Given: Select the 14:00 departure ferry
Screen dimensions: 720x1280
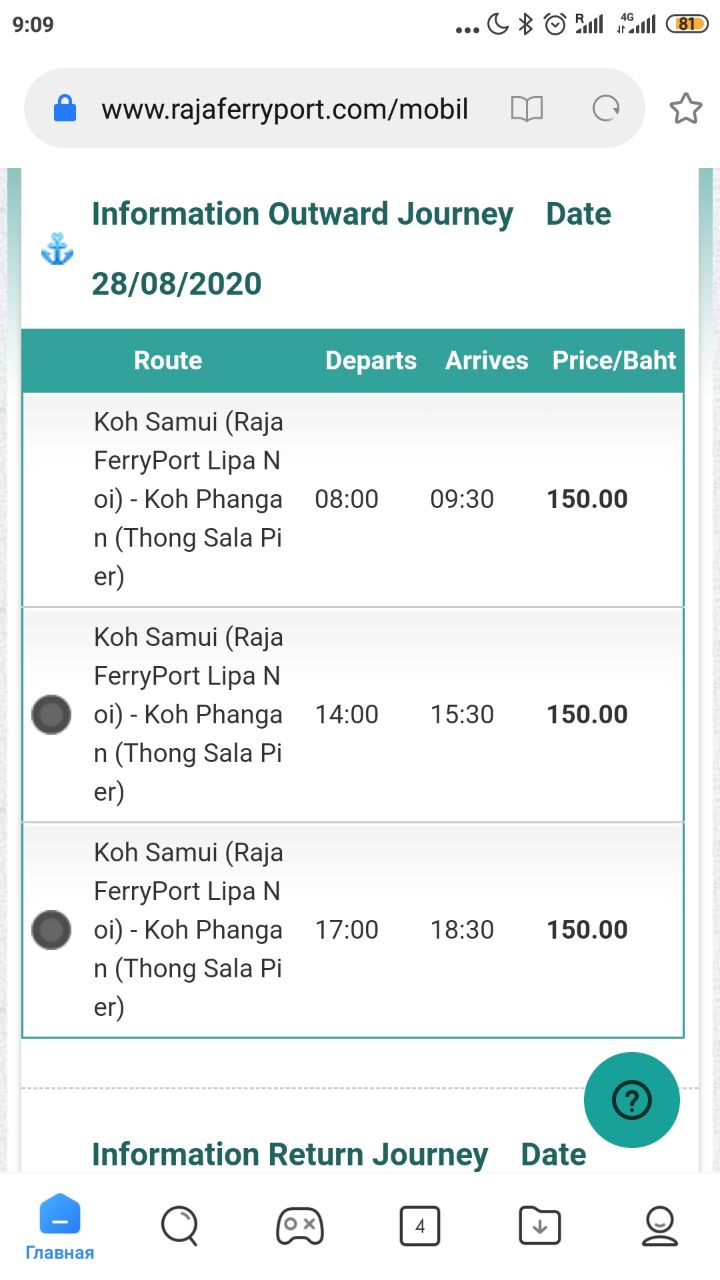Looking at the screenshot, I should (x=52, y=714).
